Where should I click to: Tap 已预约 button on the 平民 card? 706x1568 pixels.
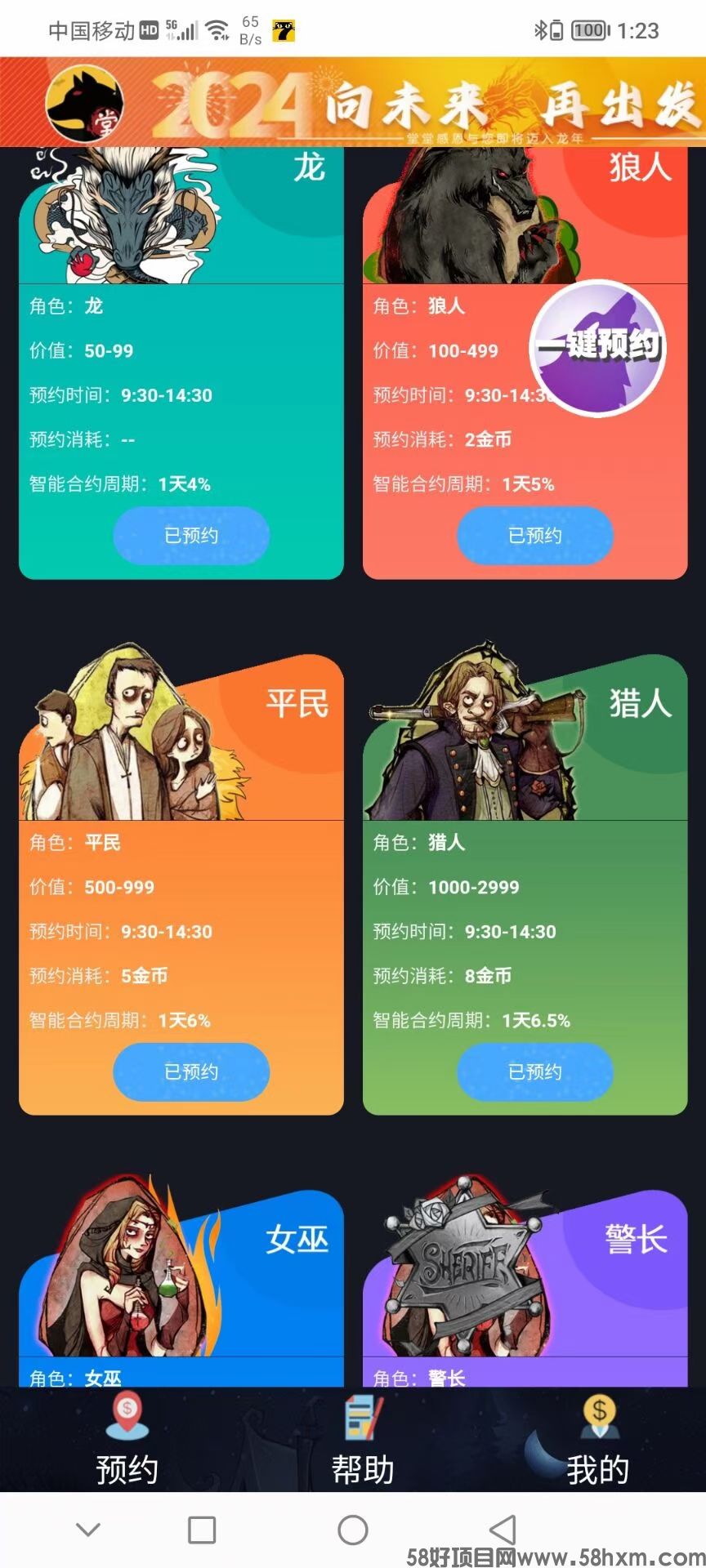tap(191, 1071)
